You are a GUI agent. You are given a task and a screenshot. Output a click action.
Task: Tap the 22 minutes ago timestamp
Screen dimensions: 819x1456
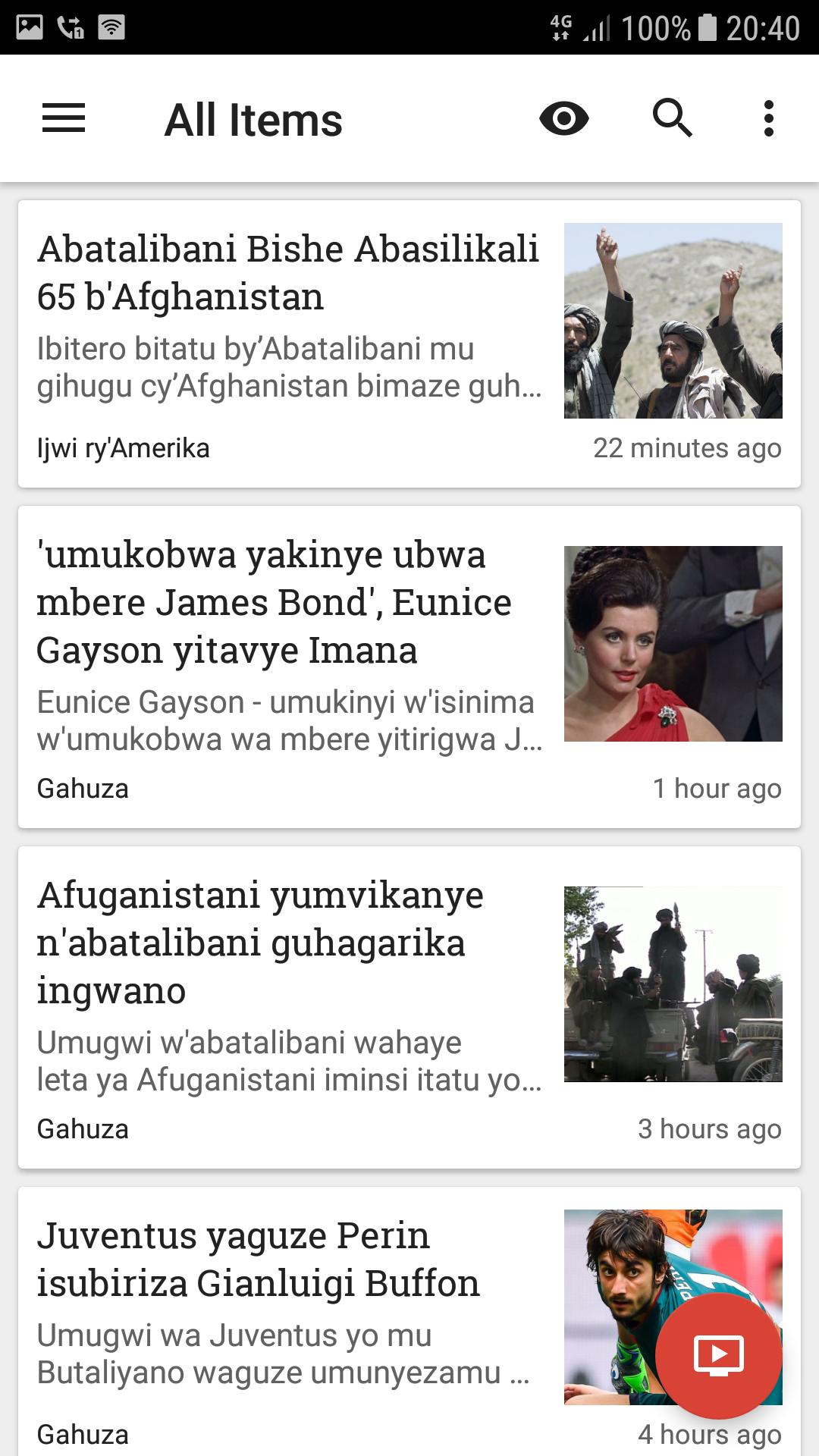click(x=686, y=448)
